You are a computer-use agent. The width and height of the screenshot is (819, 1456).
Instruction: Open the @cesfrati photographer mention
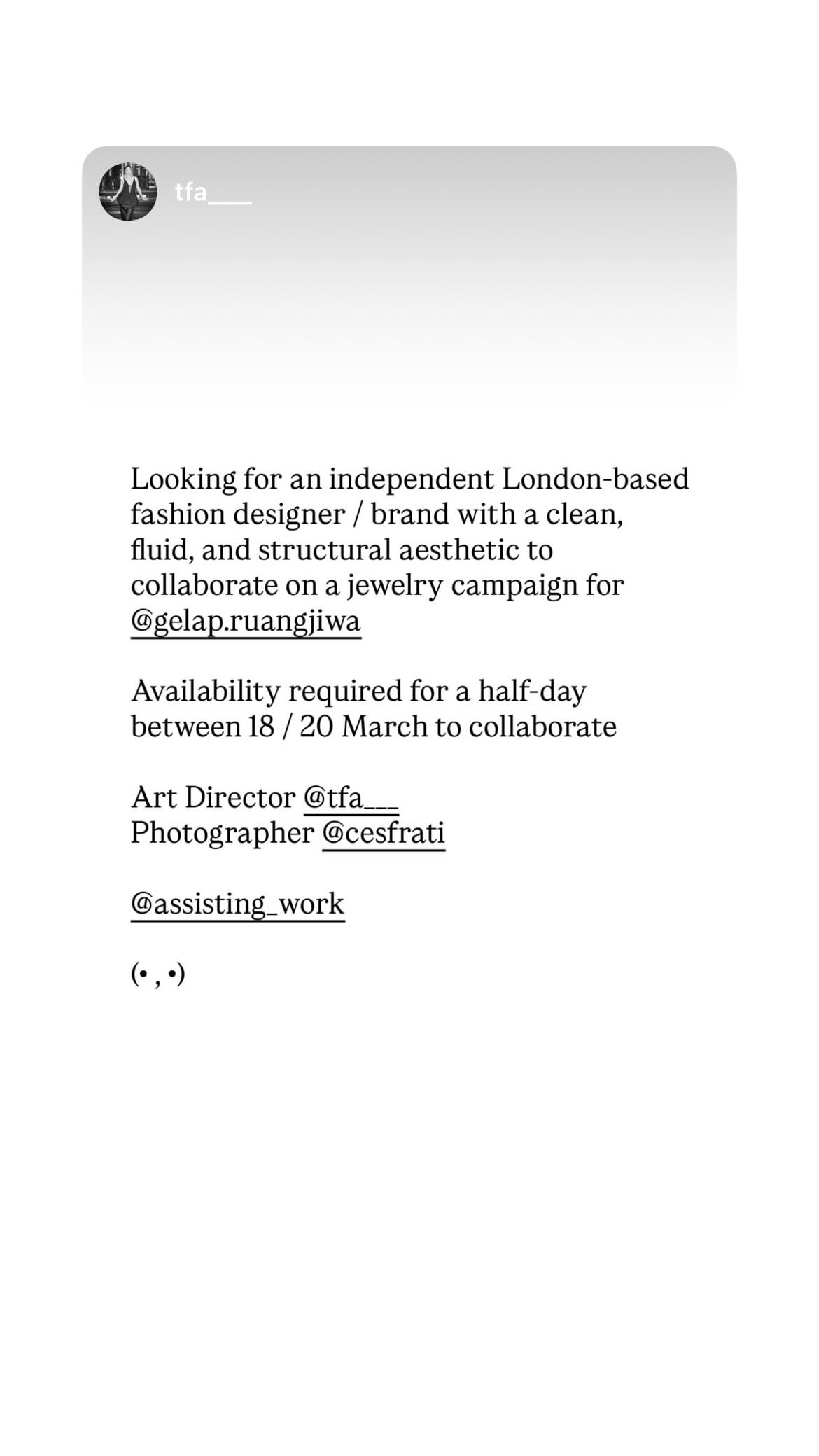[384, 833]
